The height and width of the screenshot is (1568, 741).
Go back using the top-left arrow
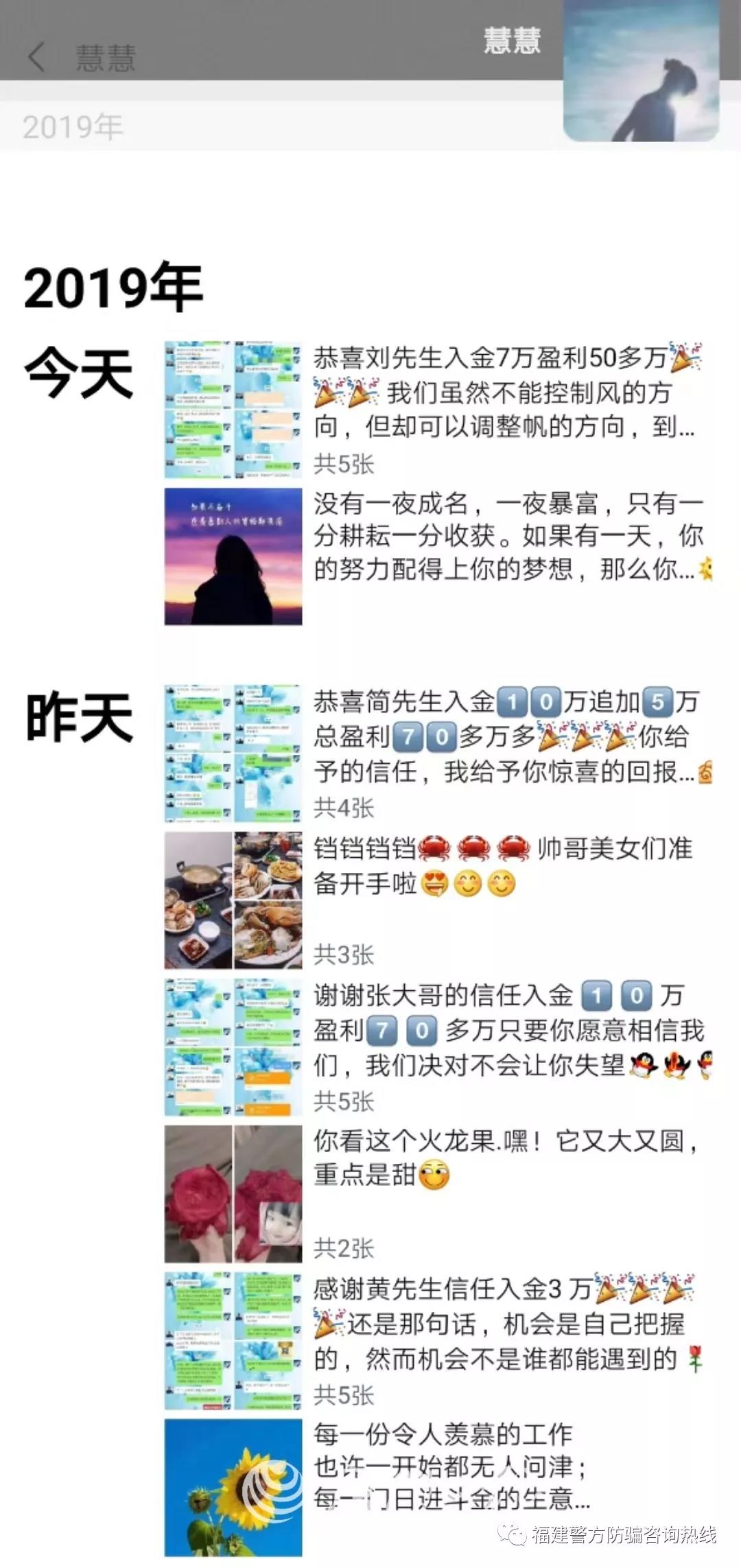tap(36, 57)
